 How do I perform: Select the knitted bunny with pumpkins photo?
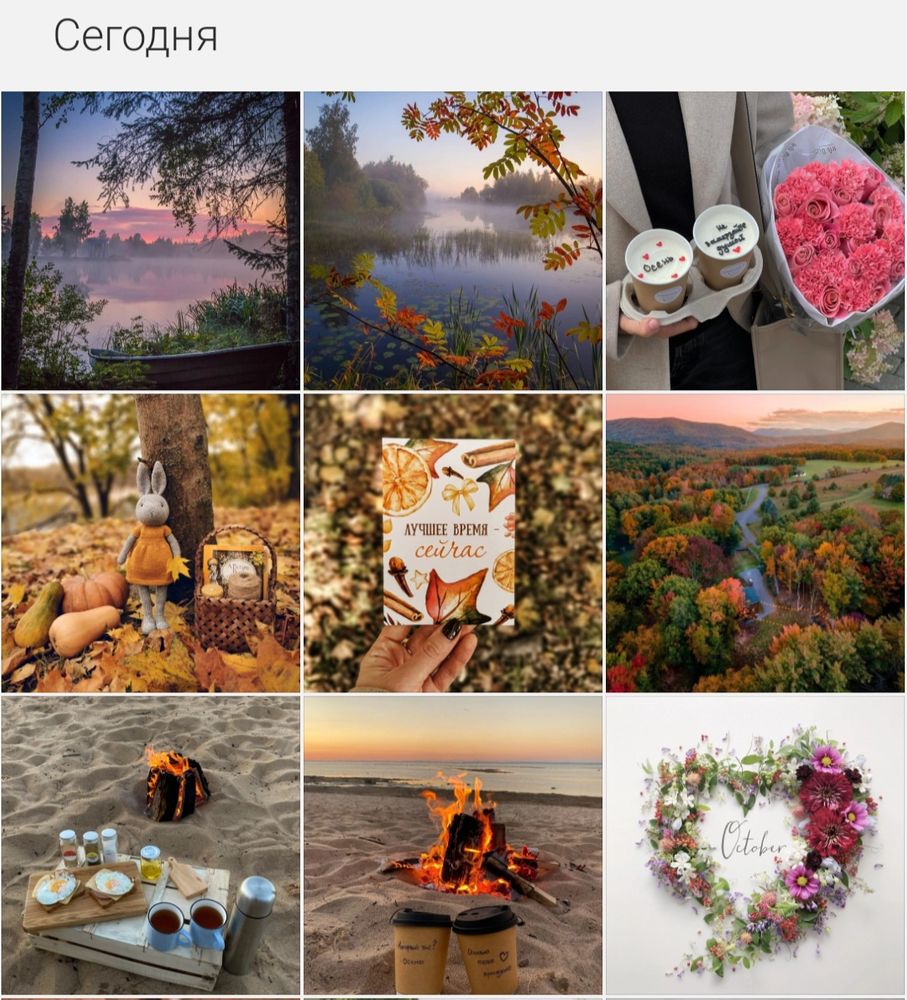[x=151, y=542]
